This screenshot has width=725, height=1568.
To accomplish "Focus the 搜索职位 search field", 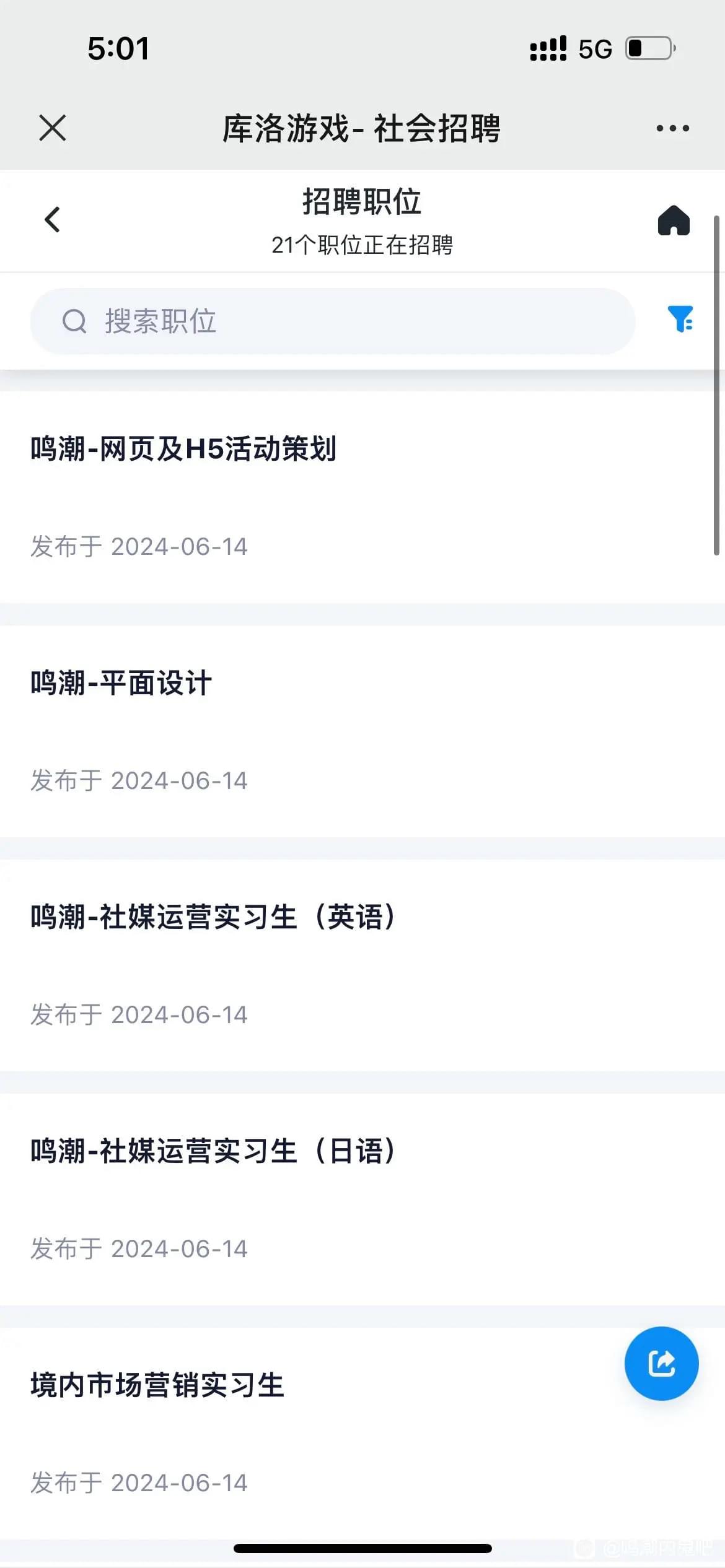I will [333, 321].
